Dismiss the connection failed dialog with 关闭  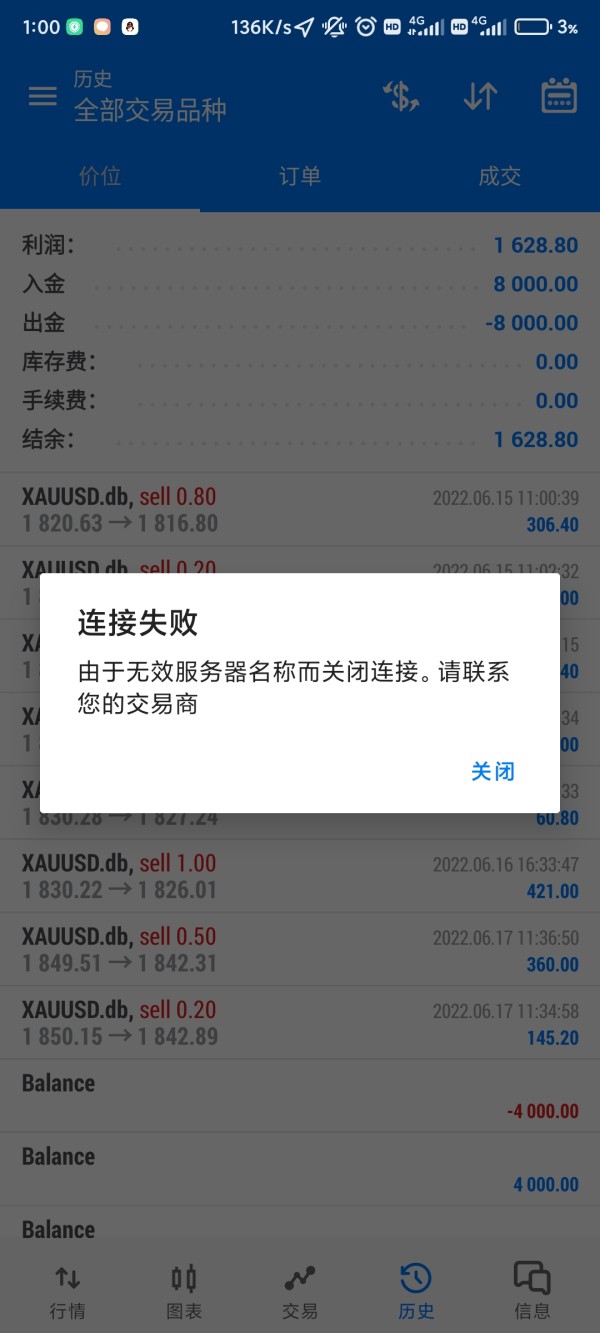pyautogui.click(x=493, y=771)
